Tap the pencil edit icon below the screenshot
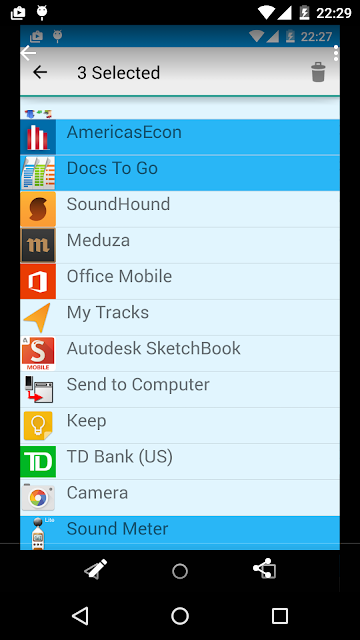The image size is (360, 640). tap(96, 569)
